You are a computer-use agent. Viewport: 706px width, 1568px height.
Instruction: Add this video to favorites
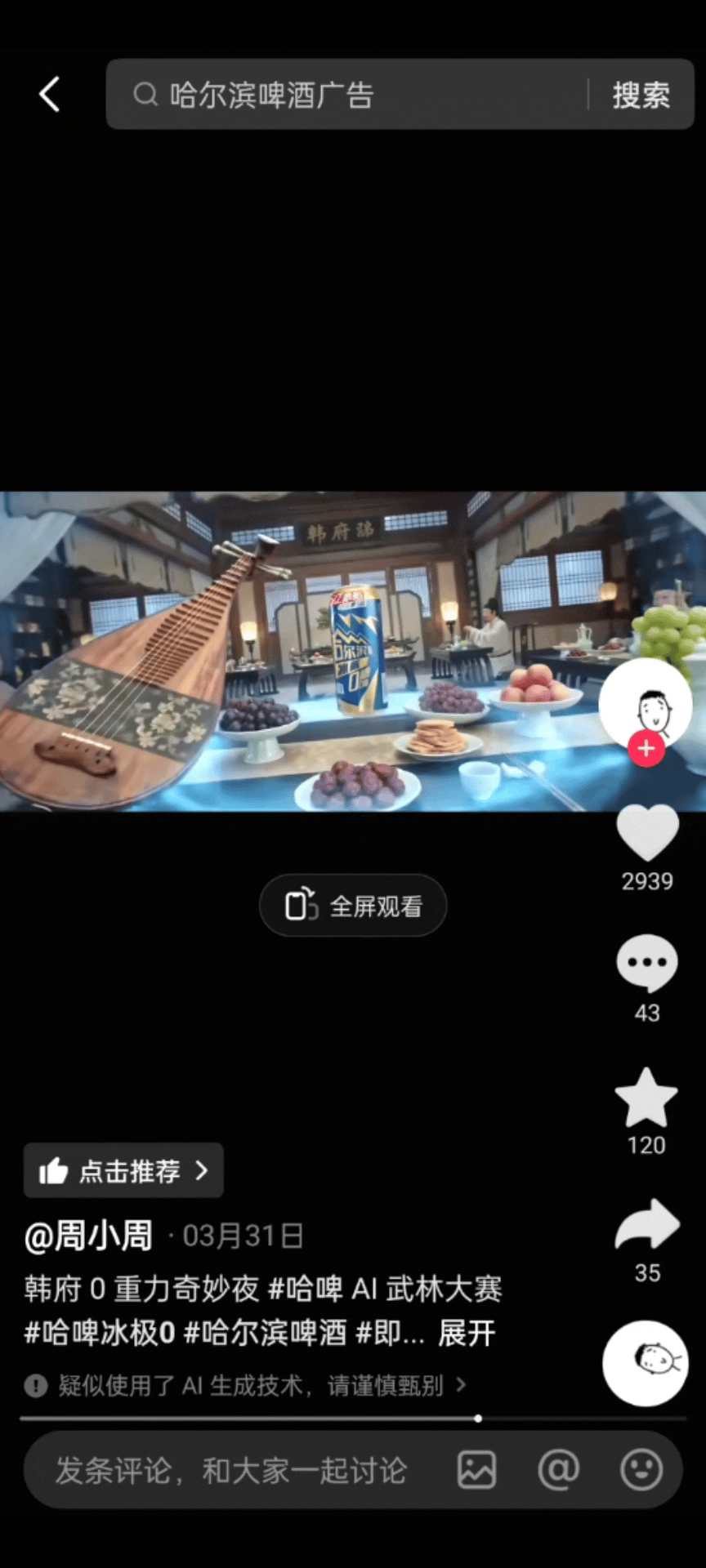point(646,1098)
